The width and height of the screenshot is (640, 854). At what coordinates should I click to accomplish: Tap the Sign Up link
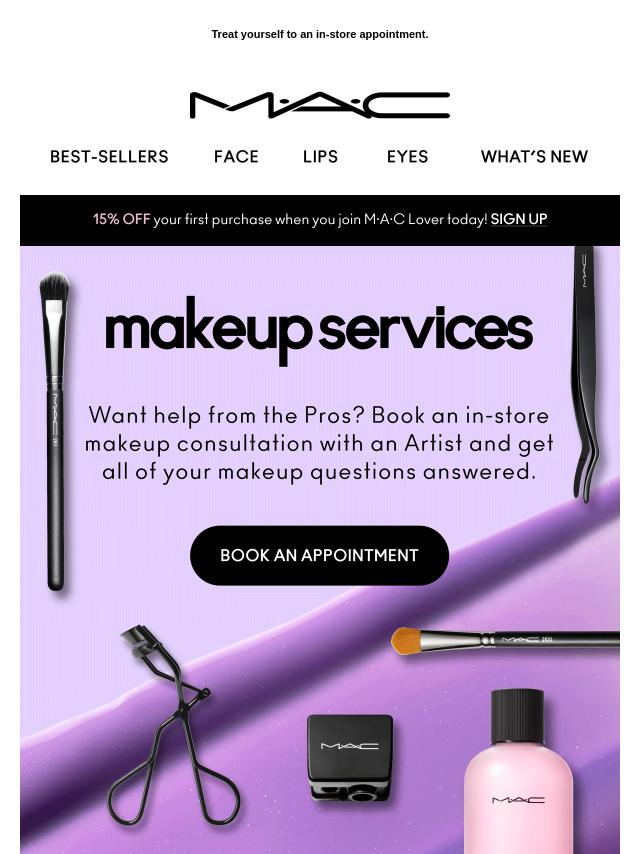[518, 219]
